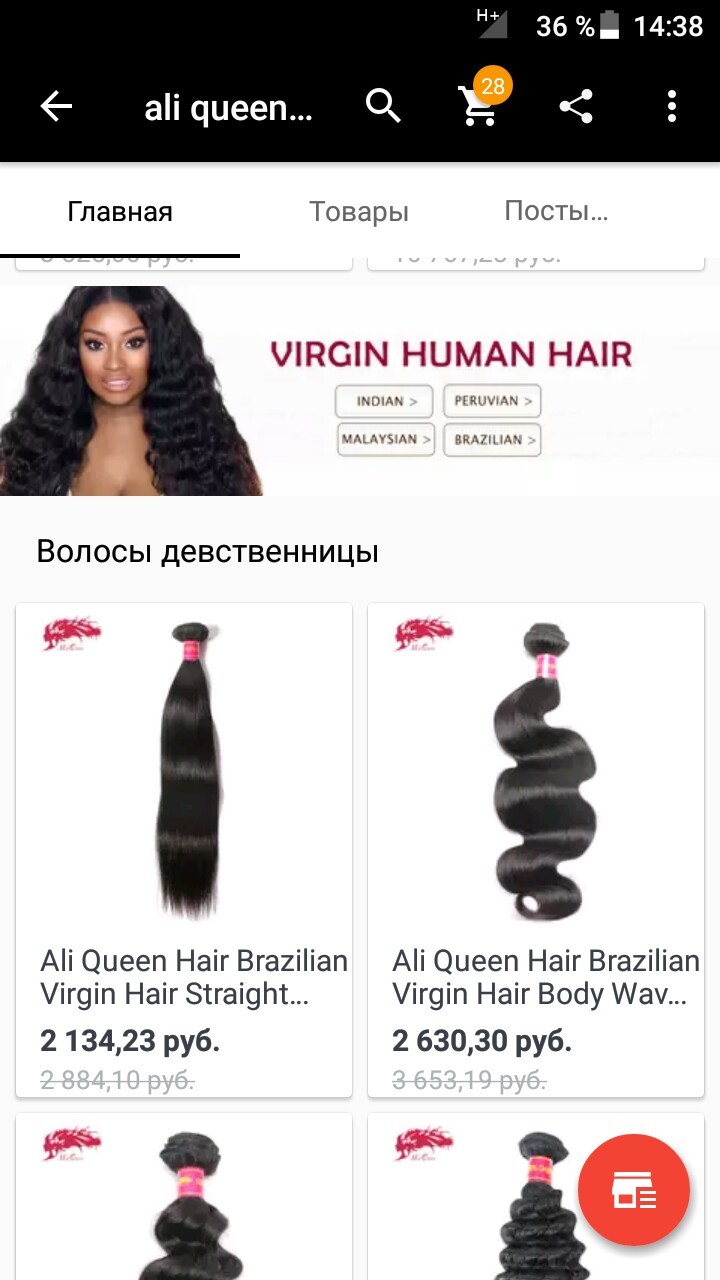
Task: Select the Indian hair category
Action: 385,402
